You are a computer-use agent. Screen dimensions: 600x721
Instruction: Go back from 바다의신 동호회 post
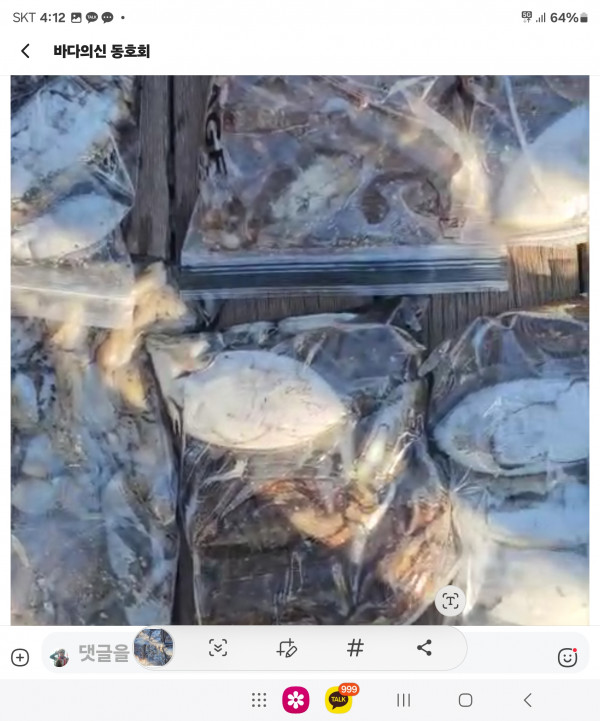tap(25, 51)
